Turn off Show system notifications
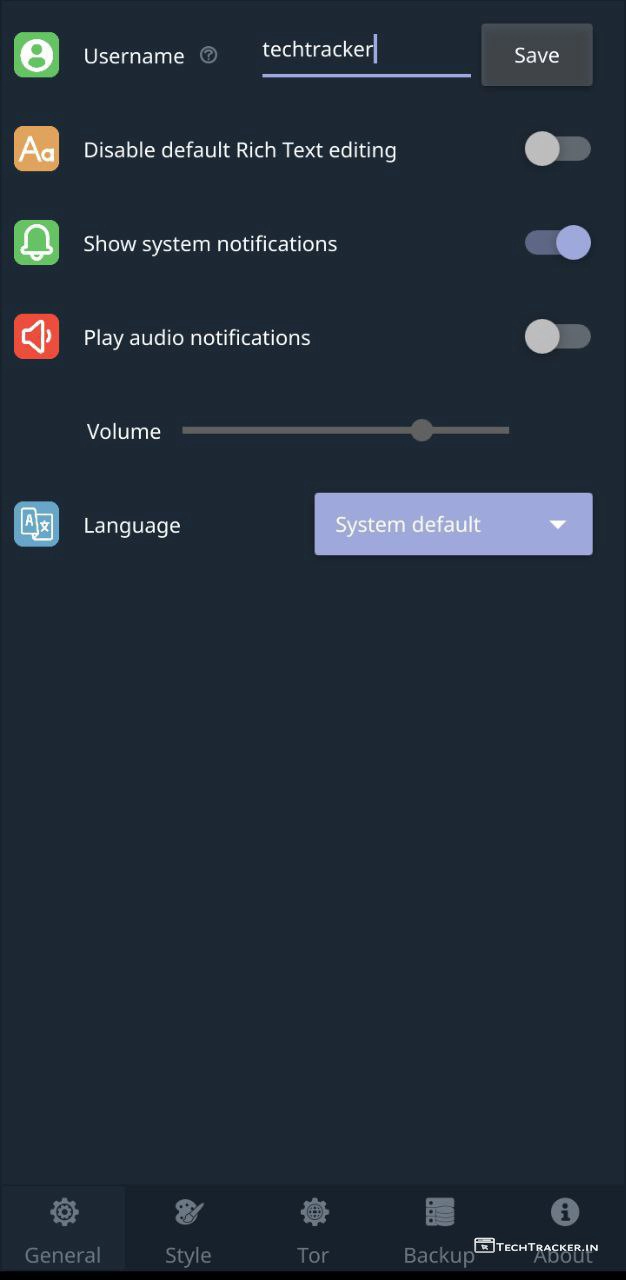 pyautogui.click(x=557, y=243)
